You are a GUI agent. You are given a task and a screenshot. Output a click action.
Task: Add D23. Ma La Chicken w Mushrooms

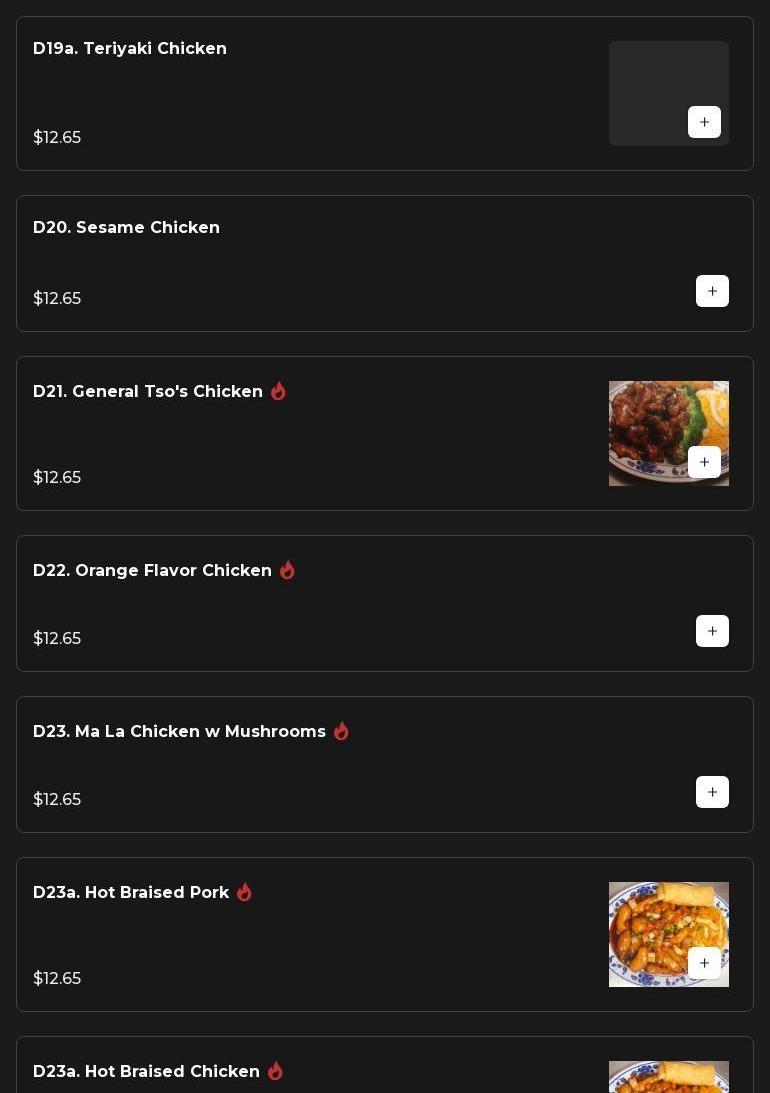[712, 792]
